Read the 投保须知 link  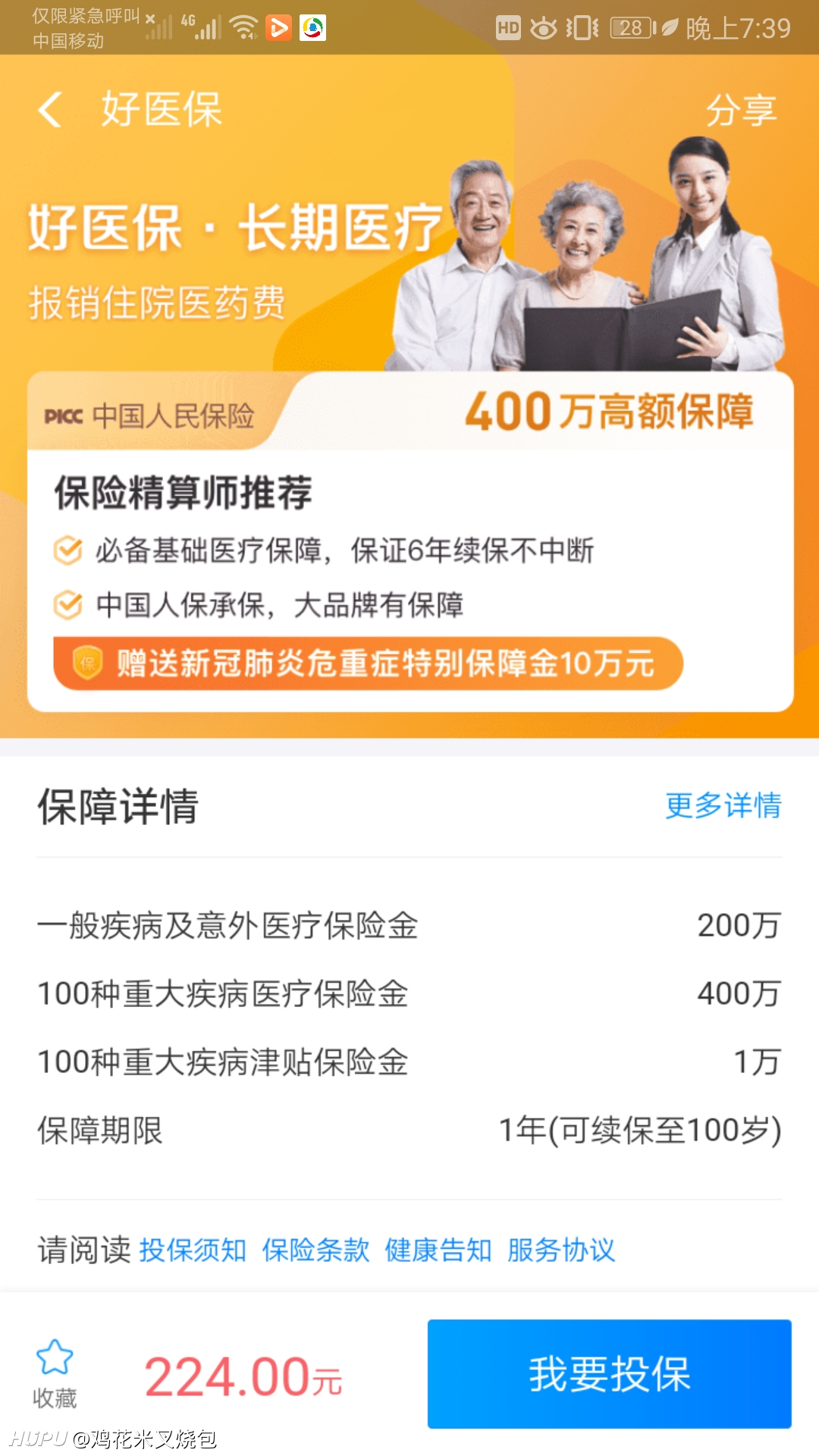click(x=193, y=1250)
